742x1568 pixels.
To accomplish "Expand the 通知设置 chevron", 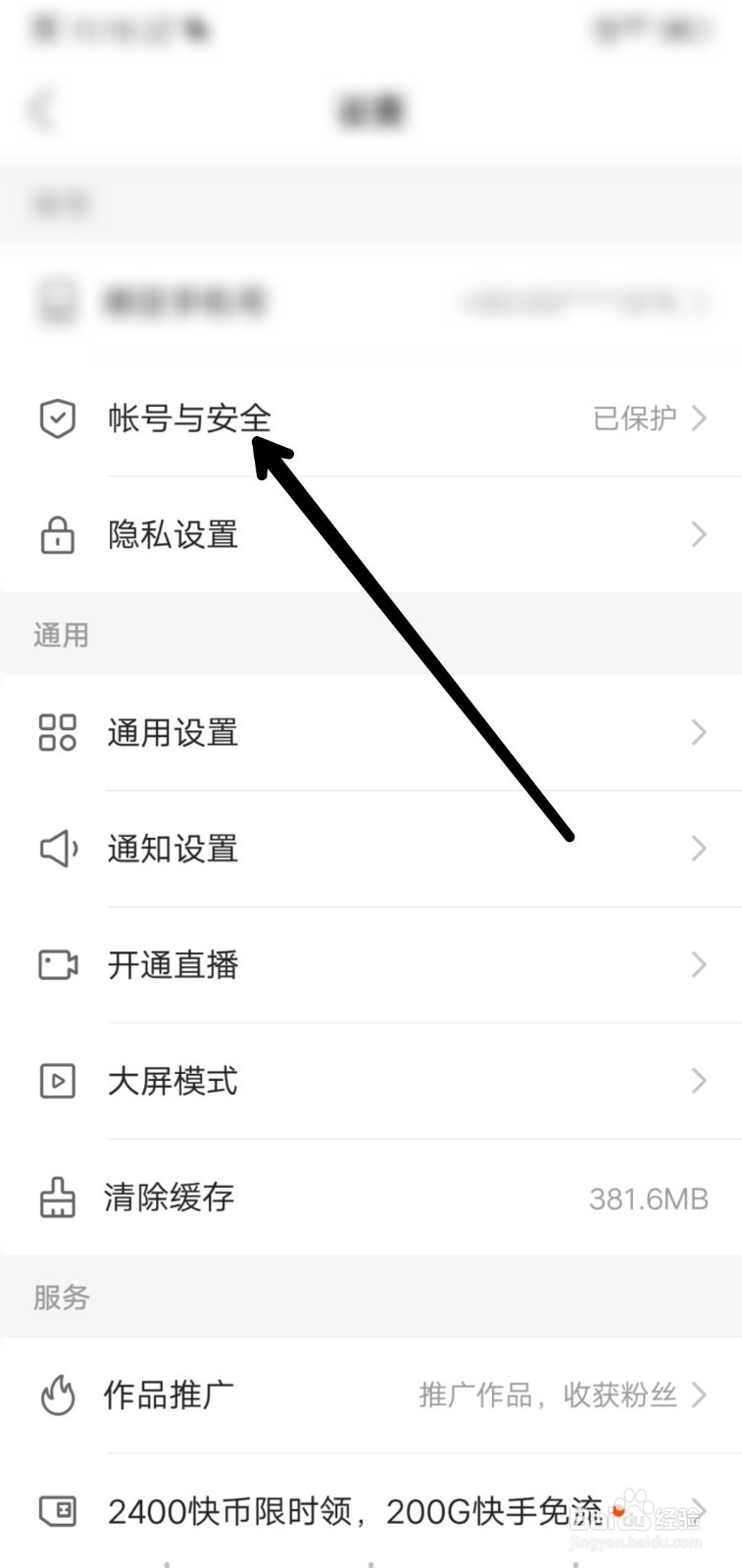I will 698,848.
